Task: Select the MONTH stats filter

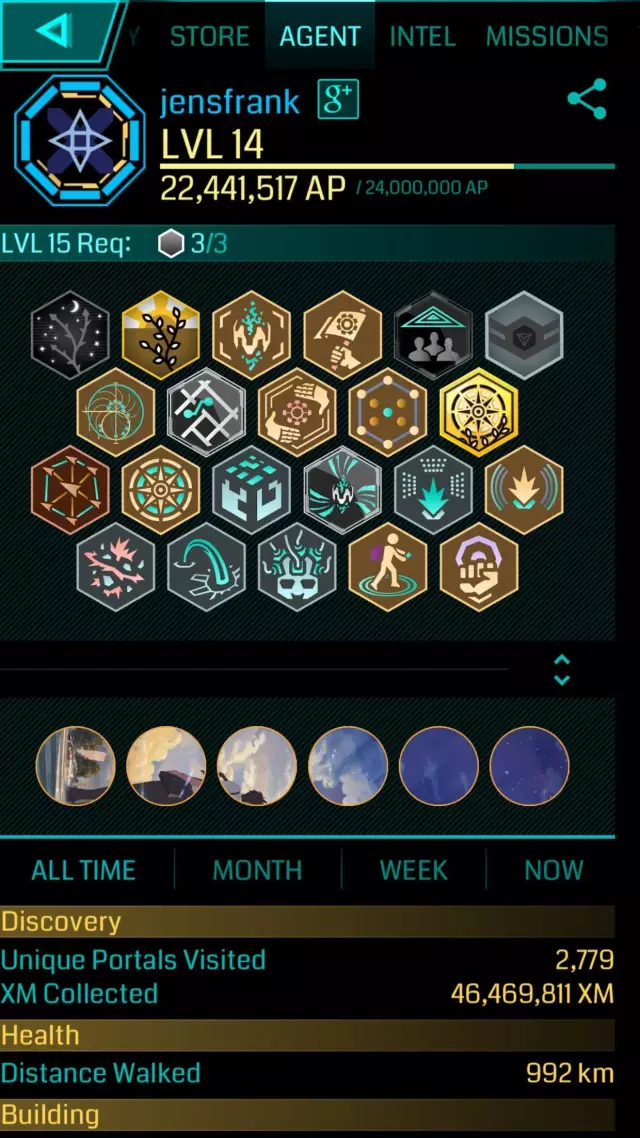Action: [257, 869]
